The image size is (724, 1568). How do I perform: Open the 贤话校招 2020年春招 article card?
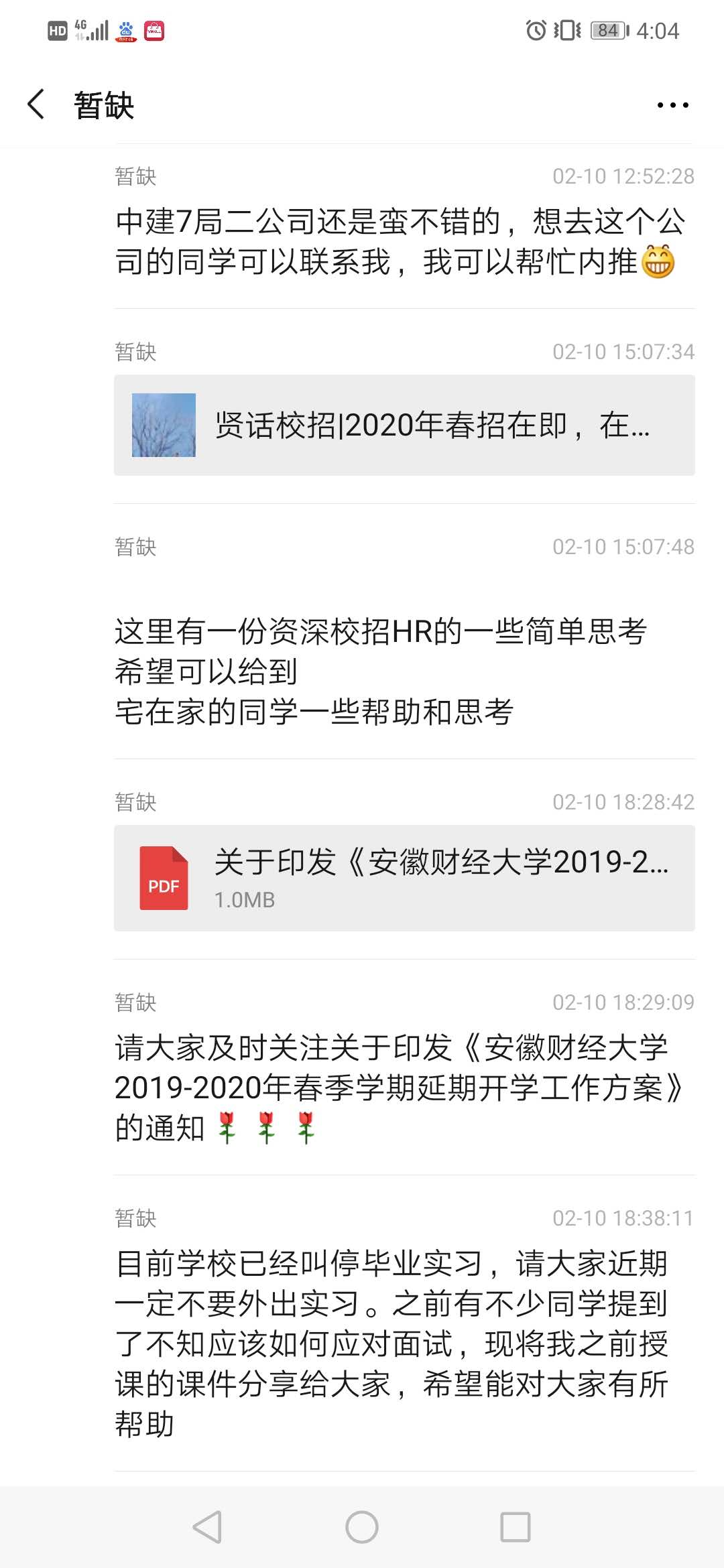point(404,426)
